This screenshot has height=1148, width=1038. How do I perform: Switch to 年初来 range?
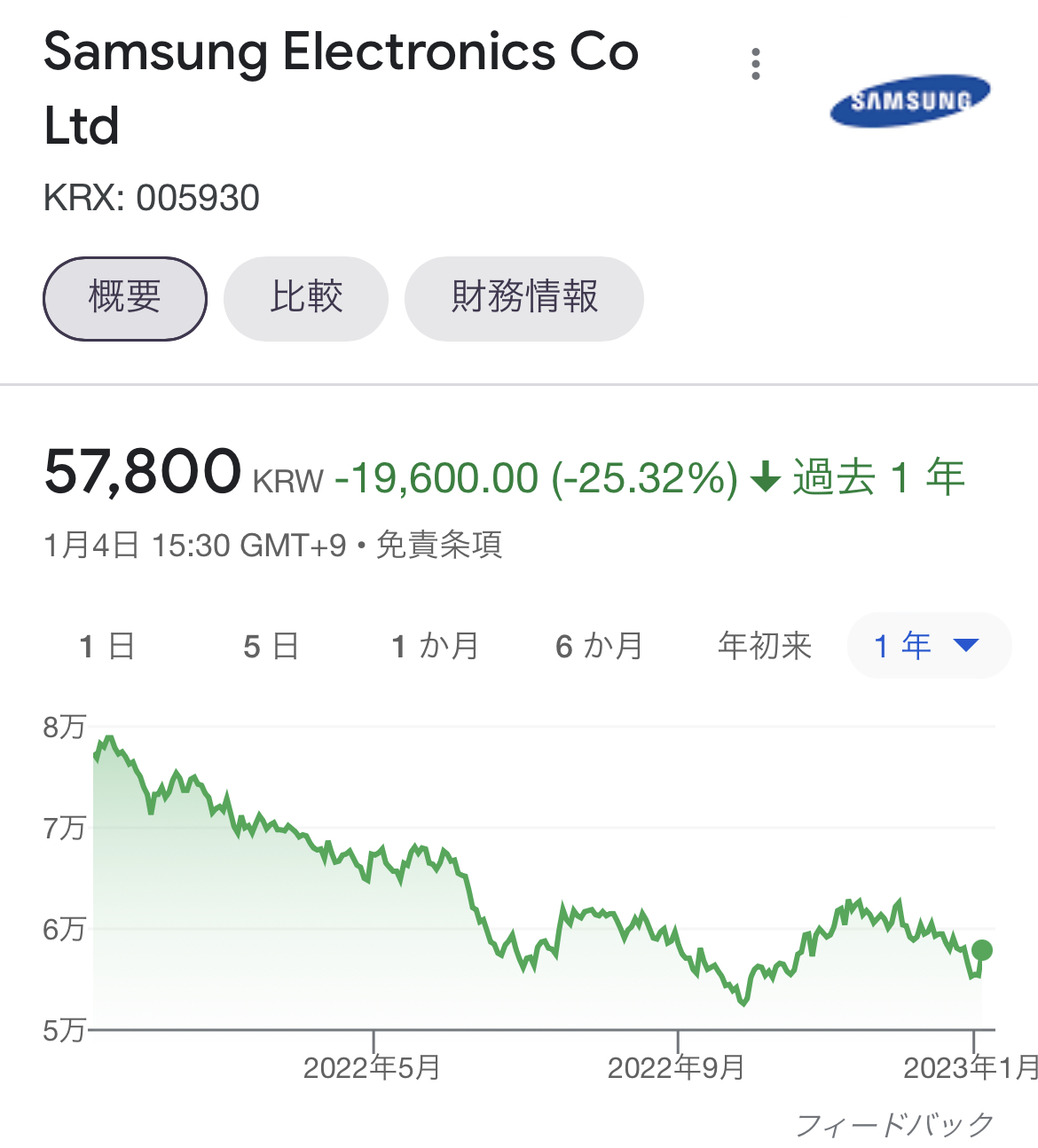coord(765,646)
